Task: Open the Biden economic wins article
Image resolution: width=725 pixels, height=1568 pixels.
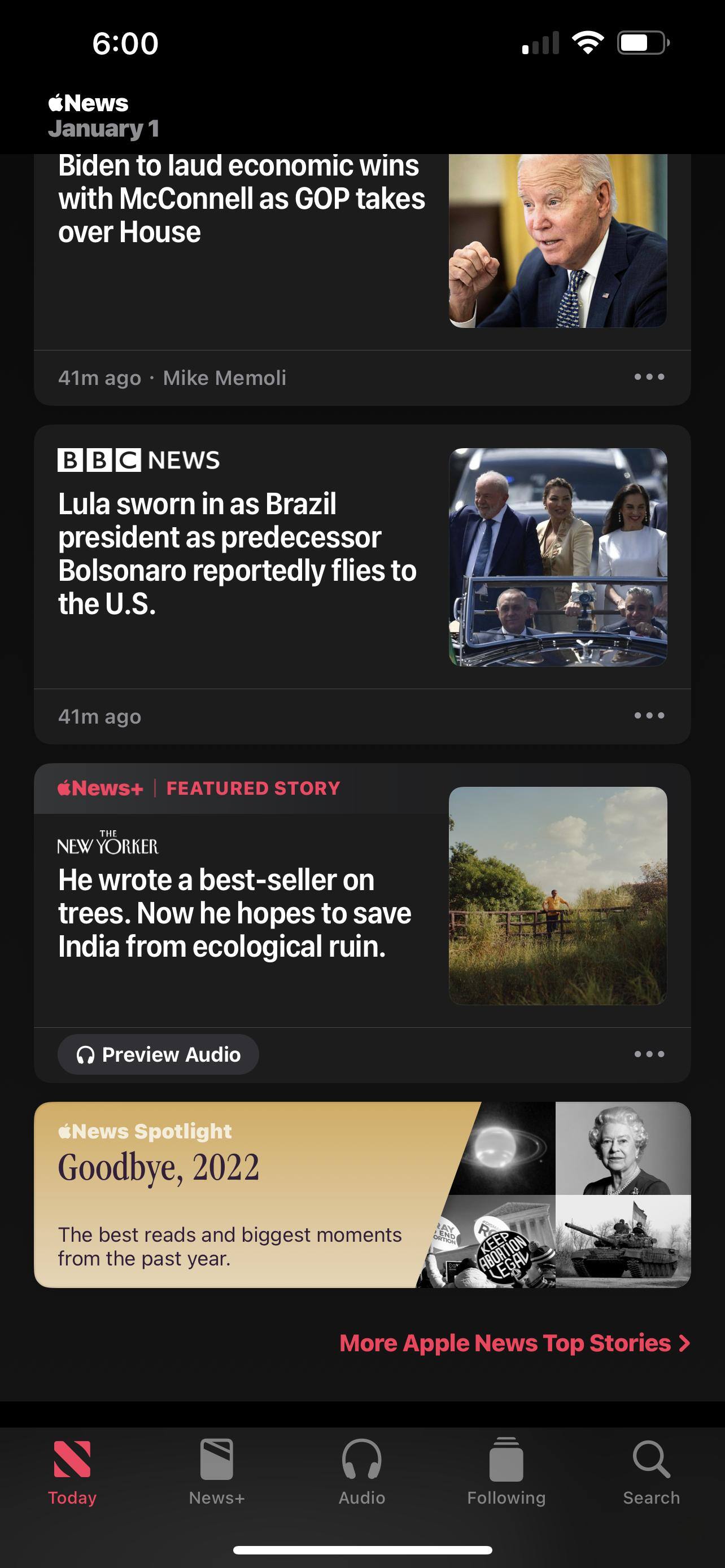Action: coord(241,199)
